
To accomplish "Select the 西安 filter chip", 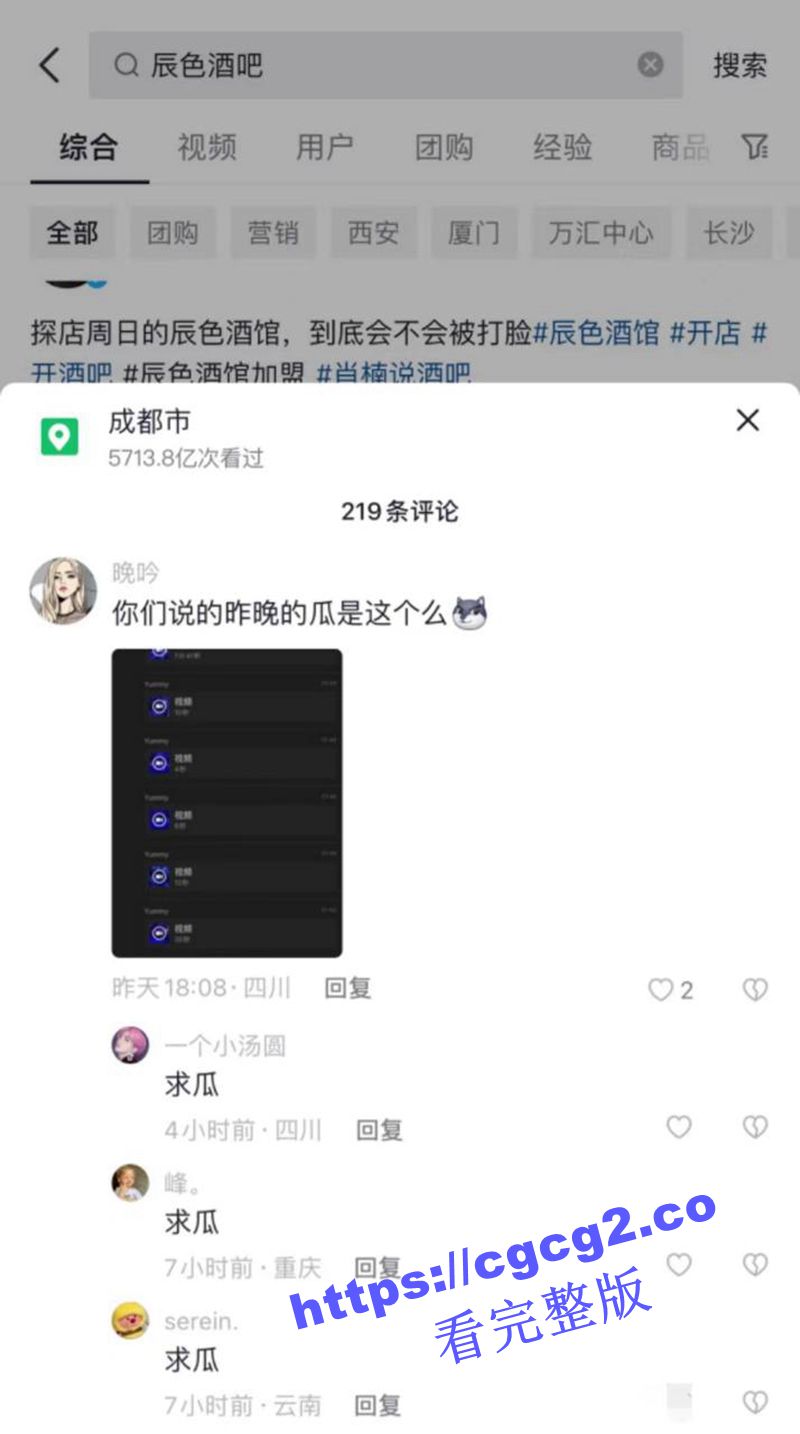I will pyautogui.click(x=373, y=234).
